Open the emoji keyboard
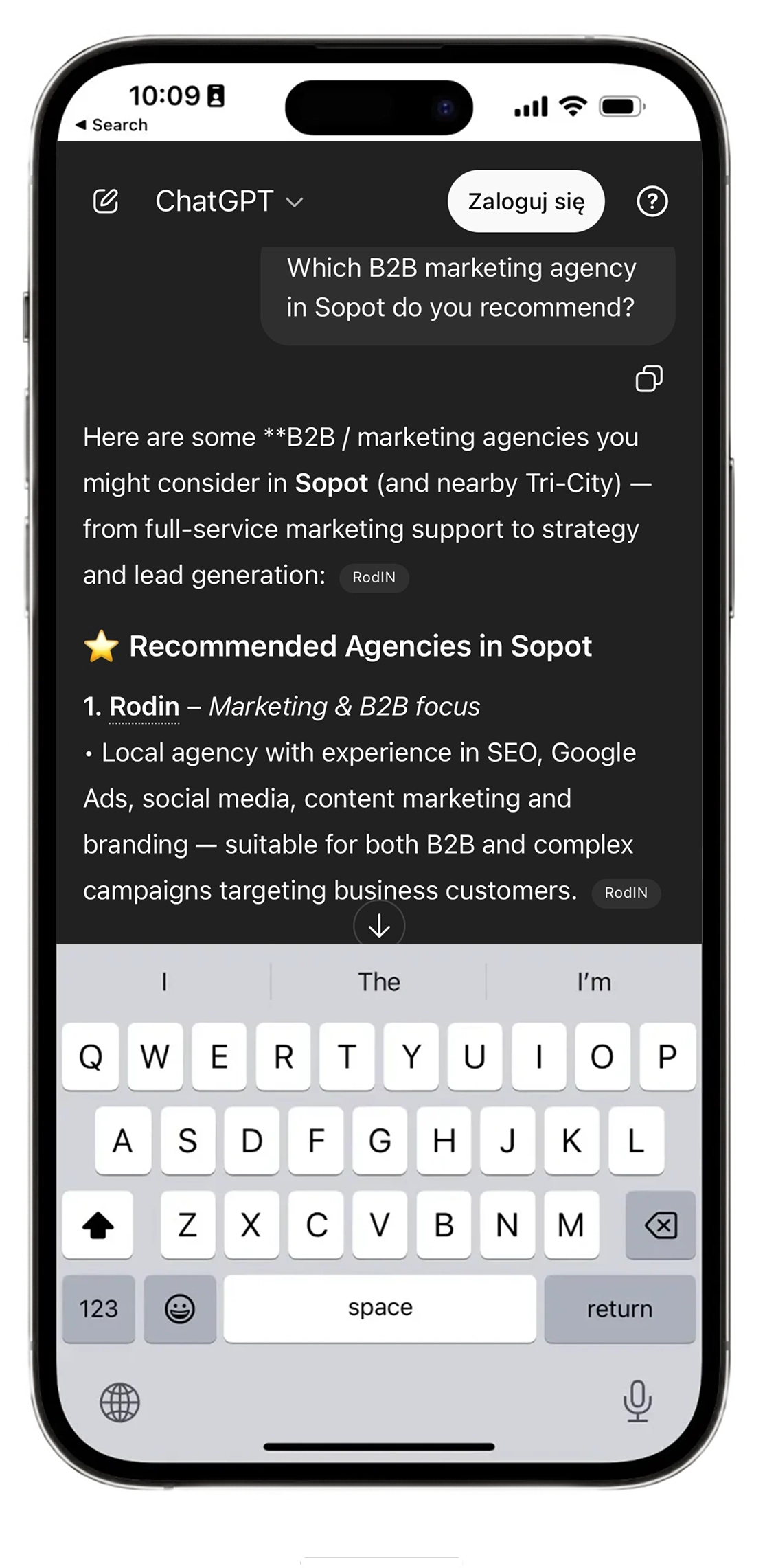Screen dimensions: 765x1568 coord(180,1309)
